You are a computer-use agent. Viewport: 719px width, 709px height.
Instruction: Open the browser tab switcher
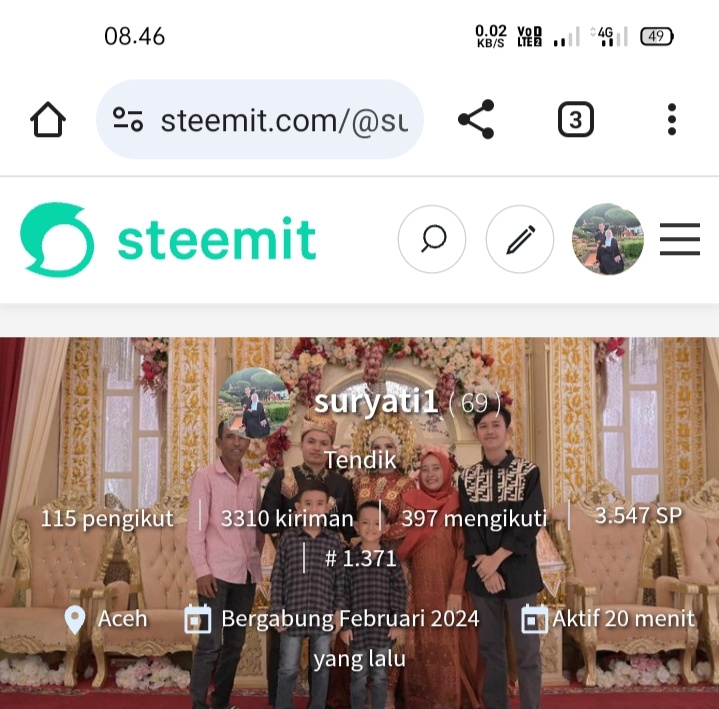click(575, 120)
